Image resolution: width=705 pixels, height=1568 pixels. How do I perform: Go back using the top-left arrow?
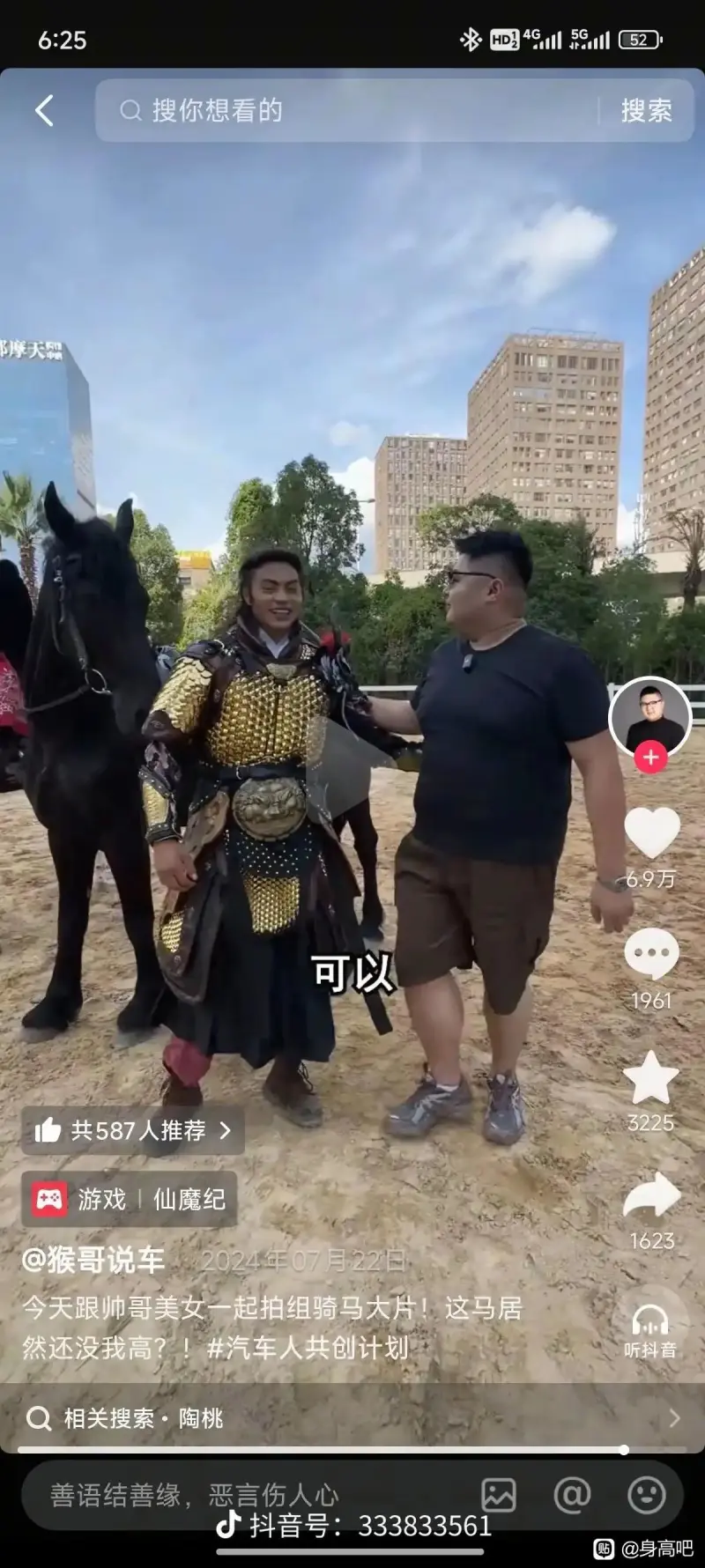tap(44, 111)
